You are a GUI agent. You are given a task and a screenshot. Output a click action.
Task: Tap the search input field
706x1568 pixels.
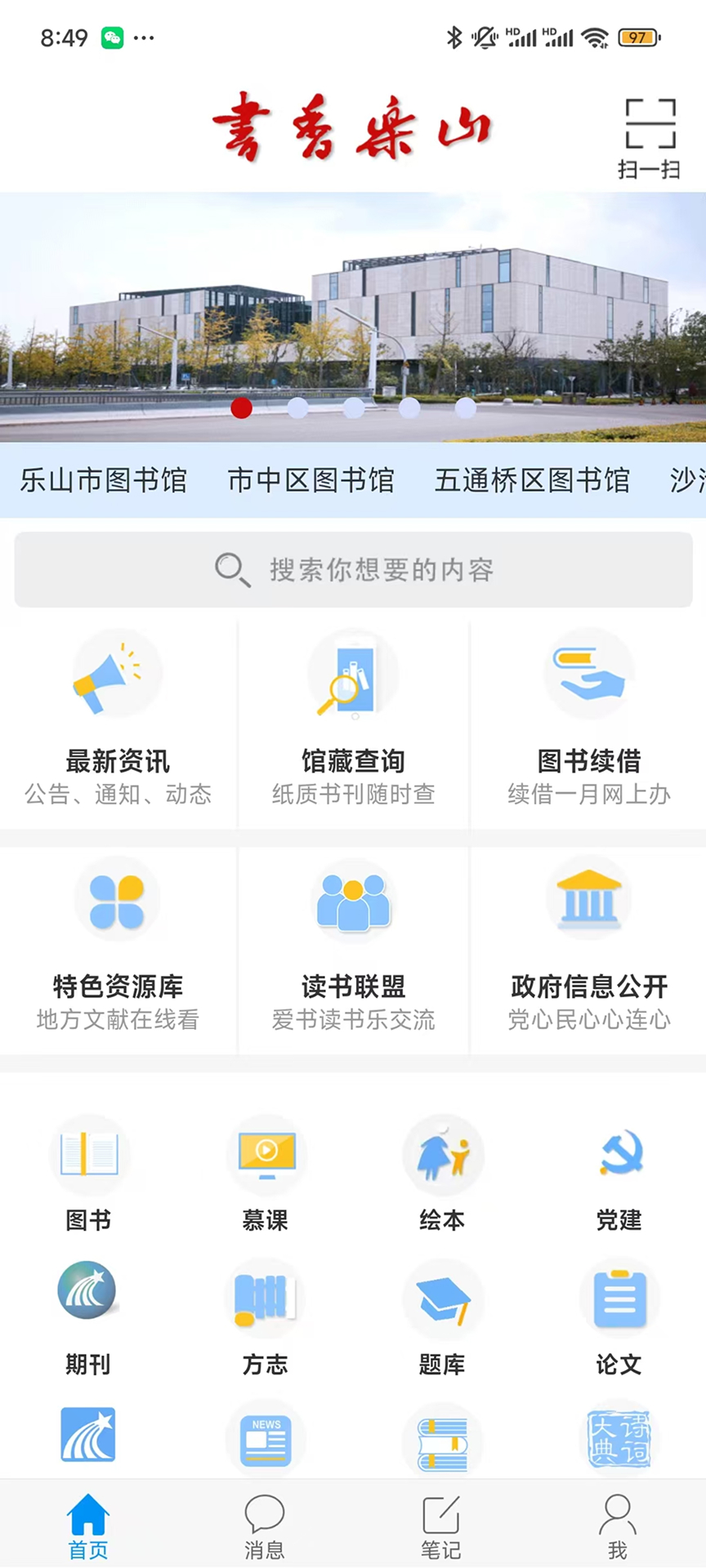353,569
